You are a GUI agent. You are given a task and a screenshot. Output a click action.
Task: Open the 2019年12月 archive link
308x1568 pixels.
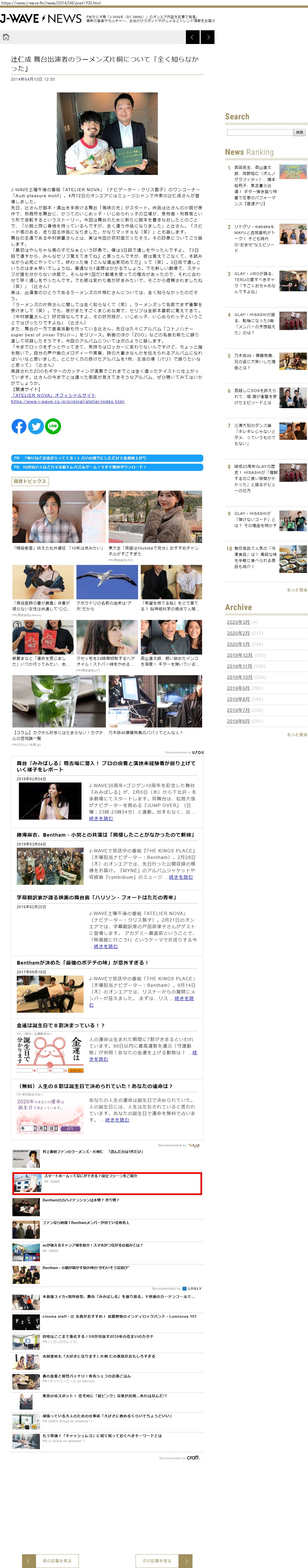(x=239, y=655)
